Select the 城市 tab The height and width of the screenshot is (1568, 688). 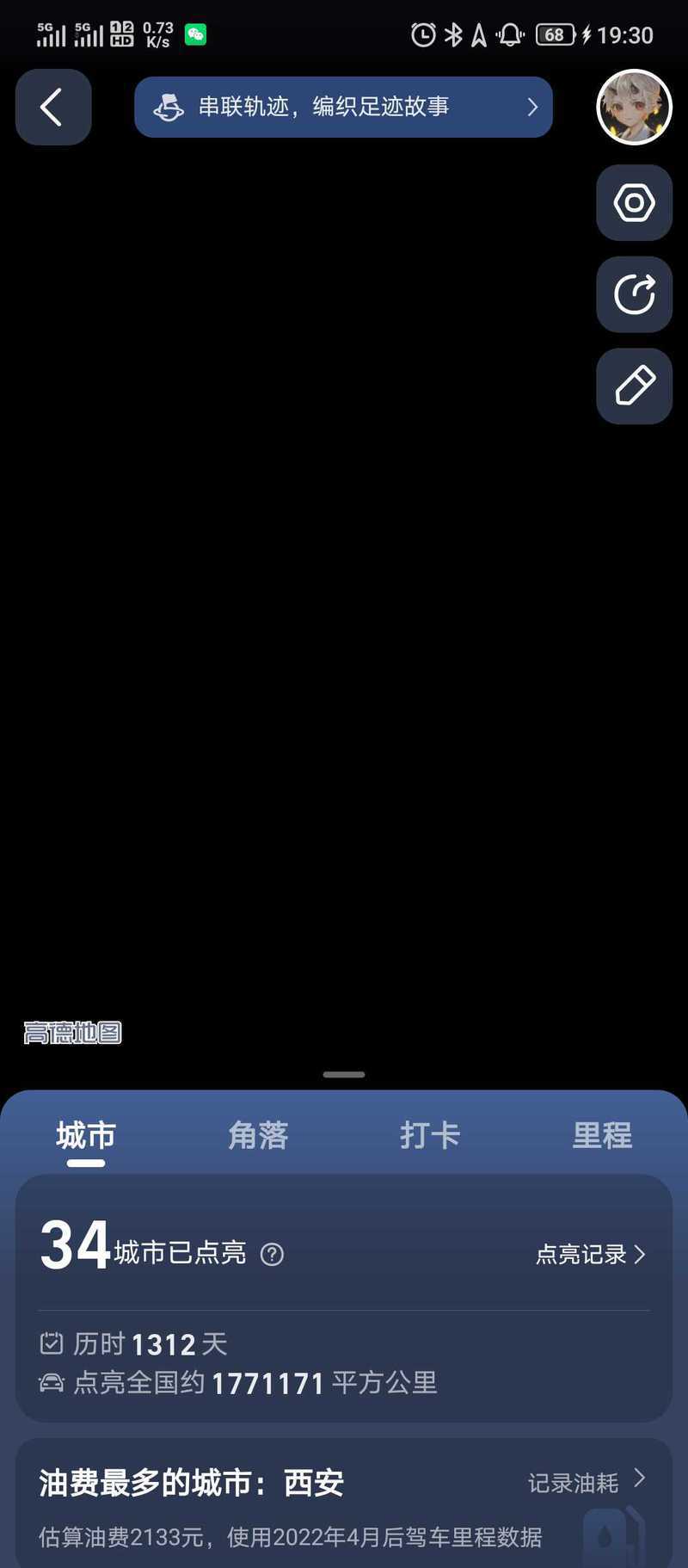point(86,1137)
